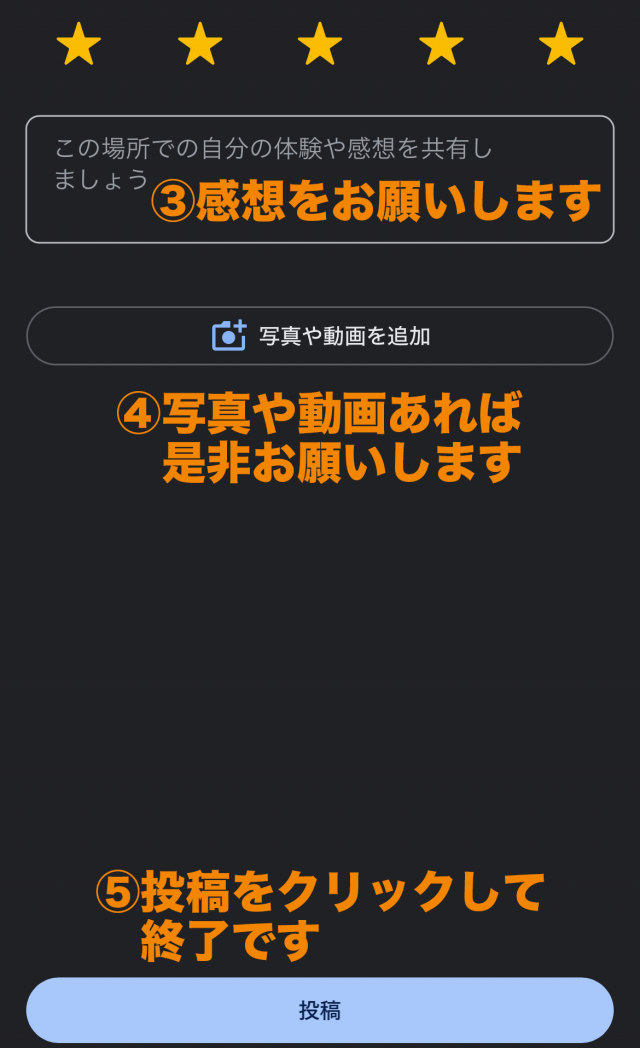
Task: Rate one star with the first star
Action: [x=79, y=44]
